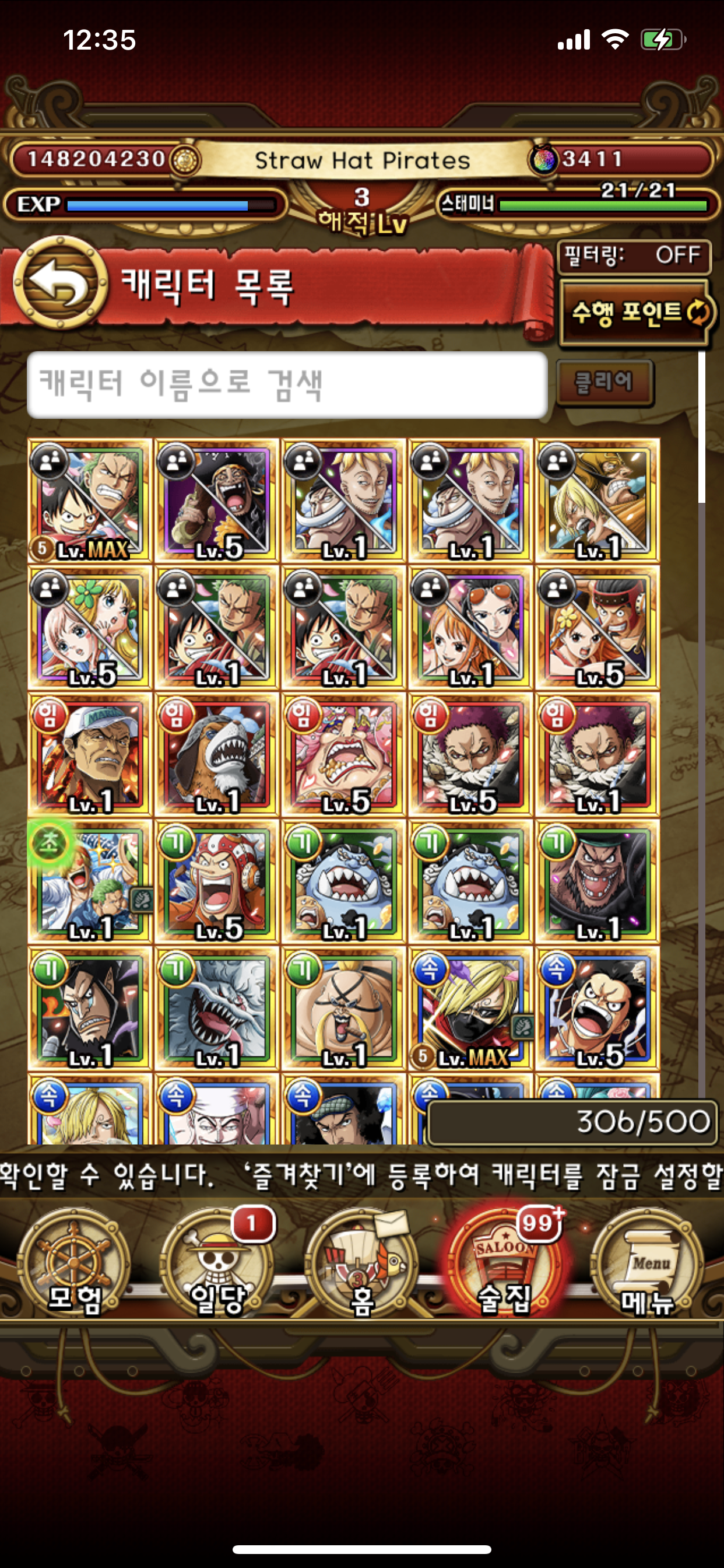
Task: Open the Nami and Robin Lv.1 character
Action: click(470, 628)
